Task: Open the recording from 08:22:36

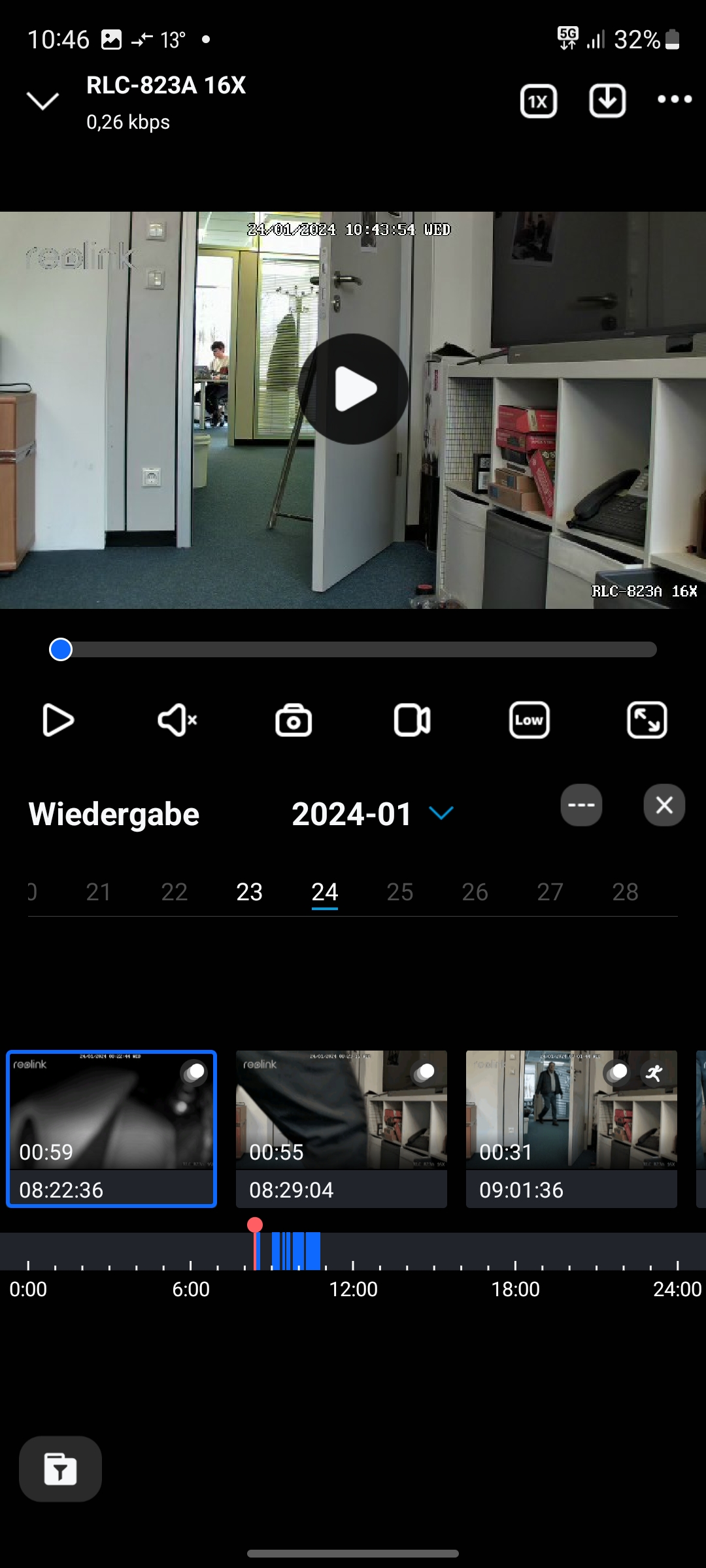Action: [x=111, y=1128]
